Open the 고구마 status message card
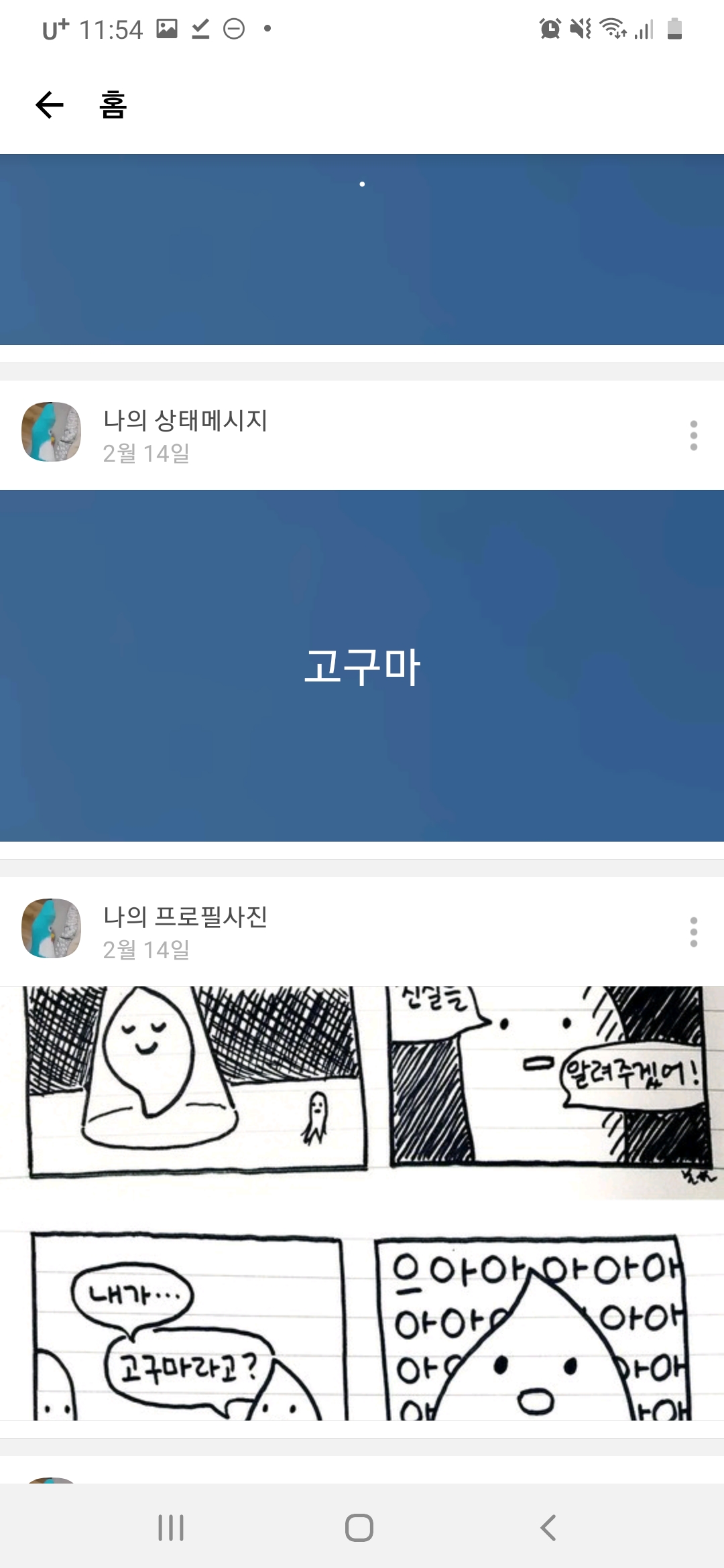This screenshot has height=1568, width=724. (x=362, y=665)
